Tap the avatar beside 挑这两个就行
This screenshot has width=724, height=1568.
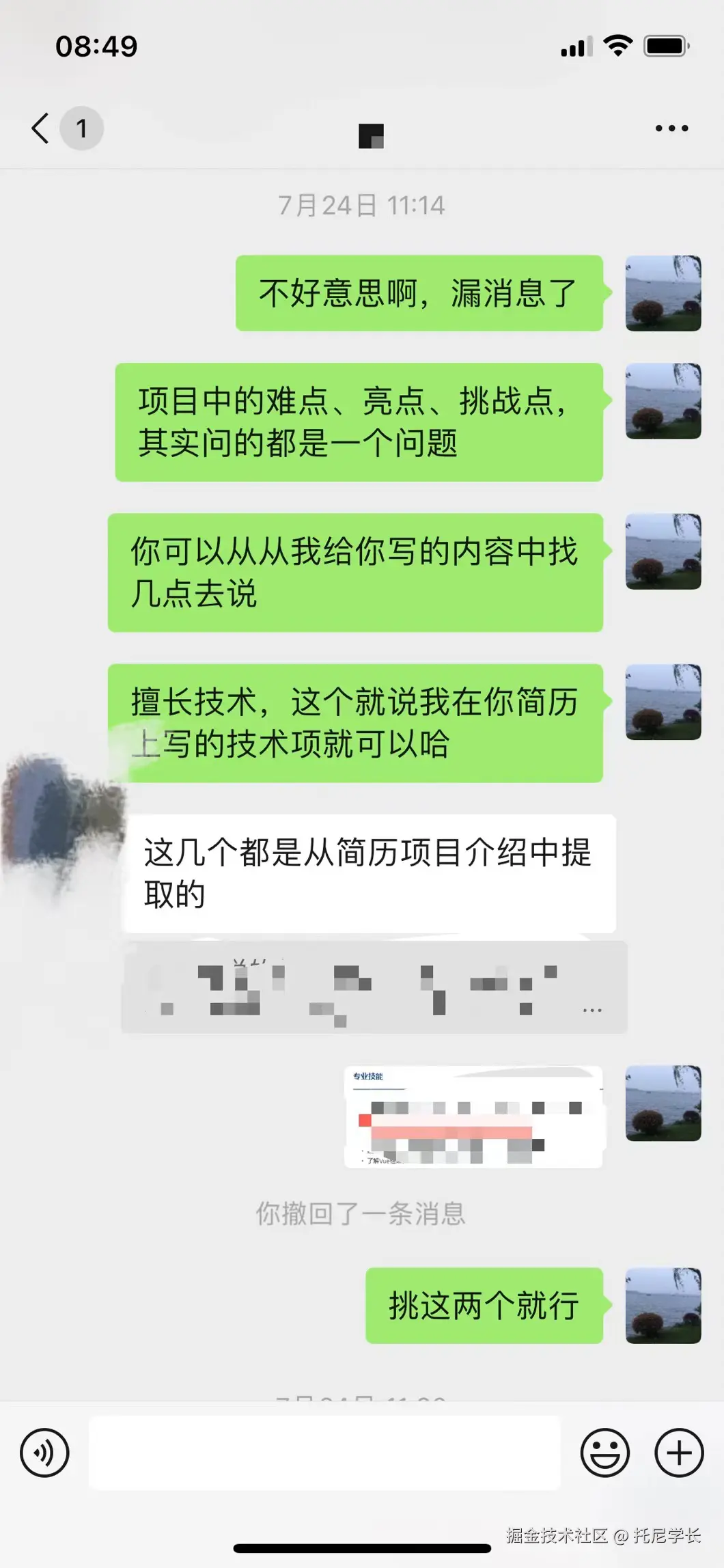coord(663,1306)
